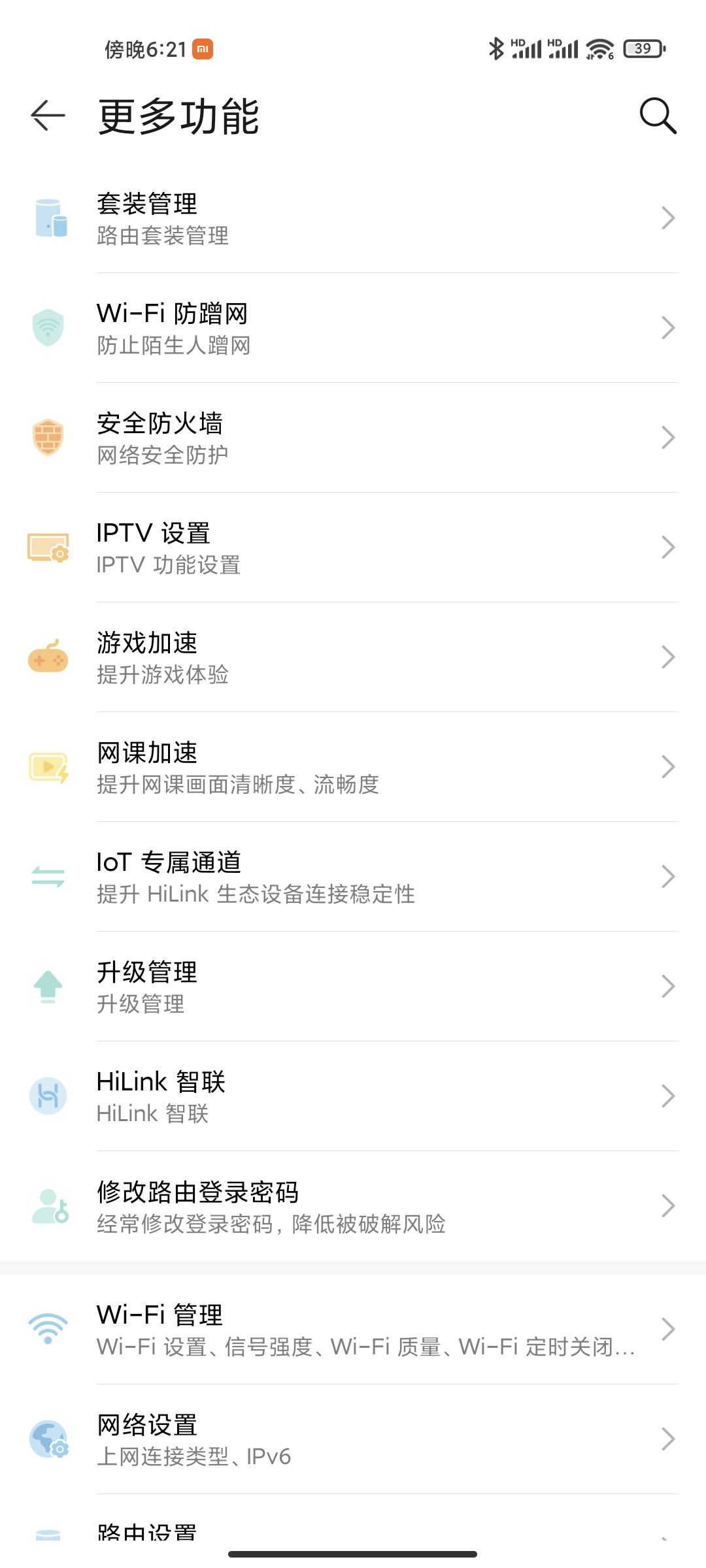Open 网络设置
706x1568 pixels.
point(353,1439)
